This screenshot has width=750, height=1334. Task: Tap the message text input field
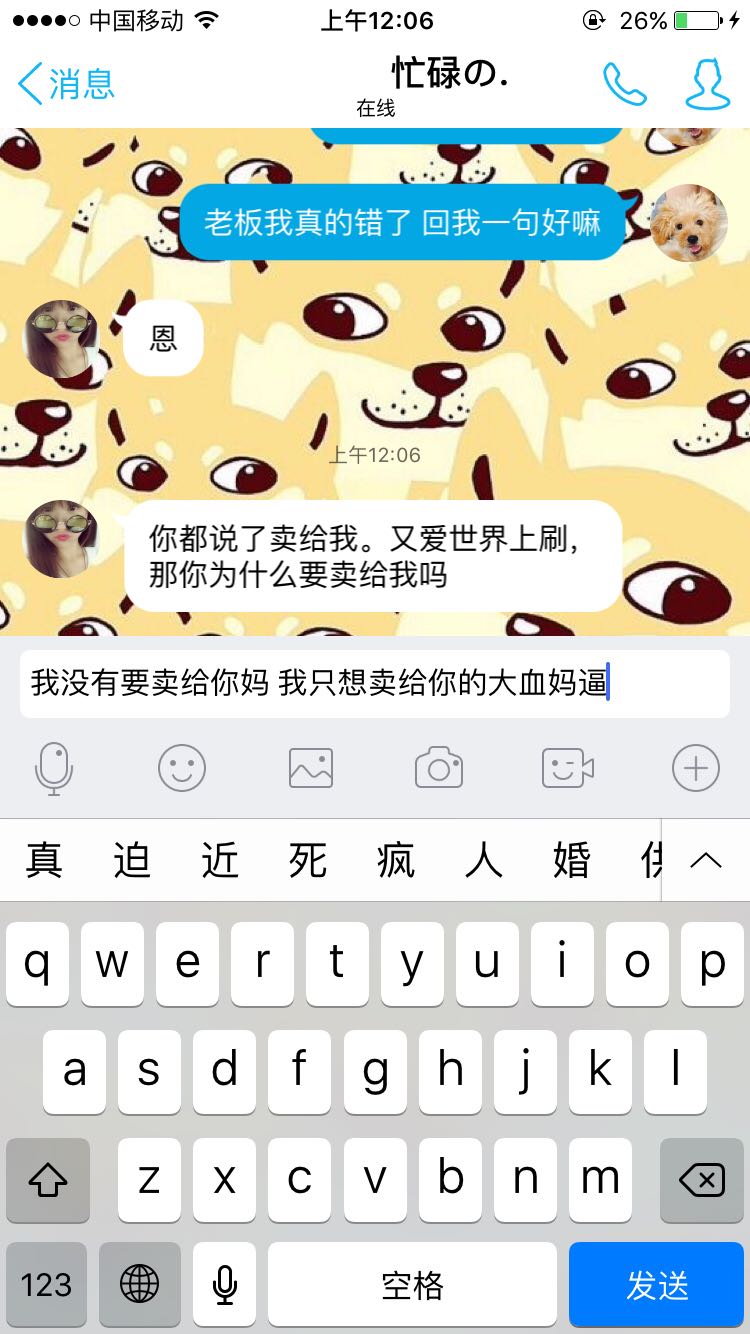[375, 684]
